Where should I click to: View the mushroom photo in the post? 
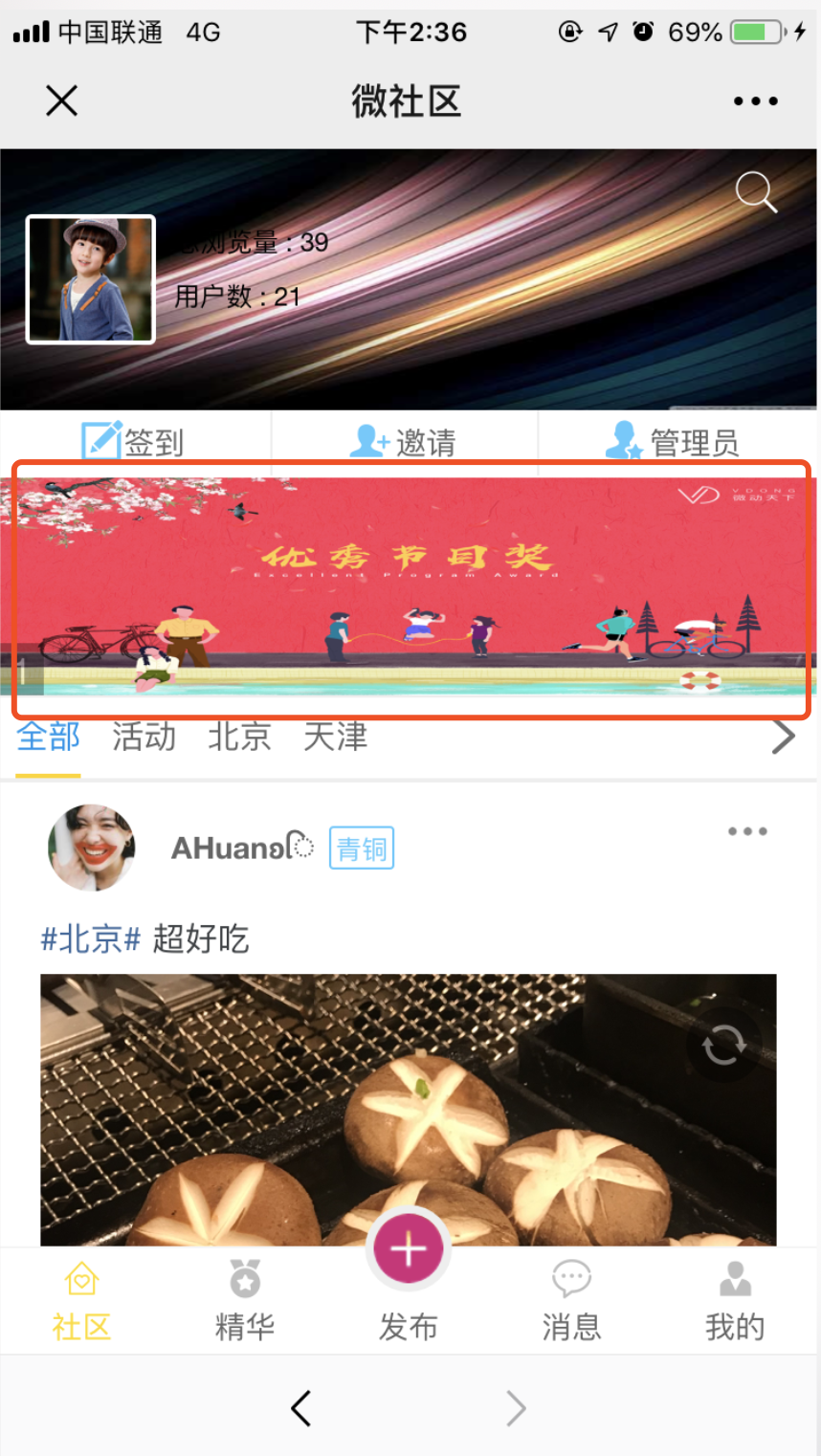coord(408,1110)
